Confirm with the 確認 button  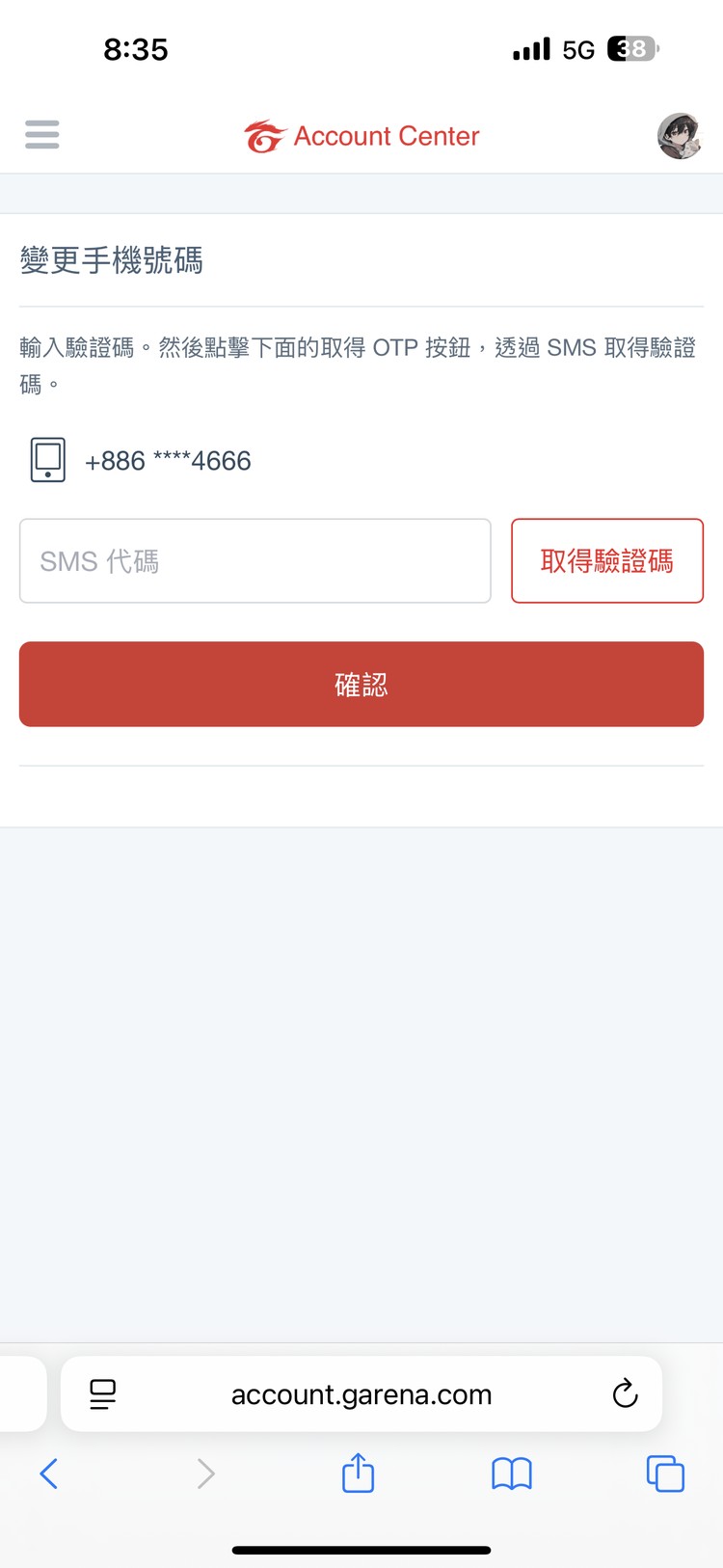[361, 685]
